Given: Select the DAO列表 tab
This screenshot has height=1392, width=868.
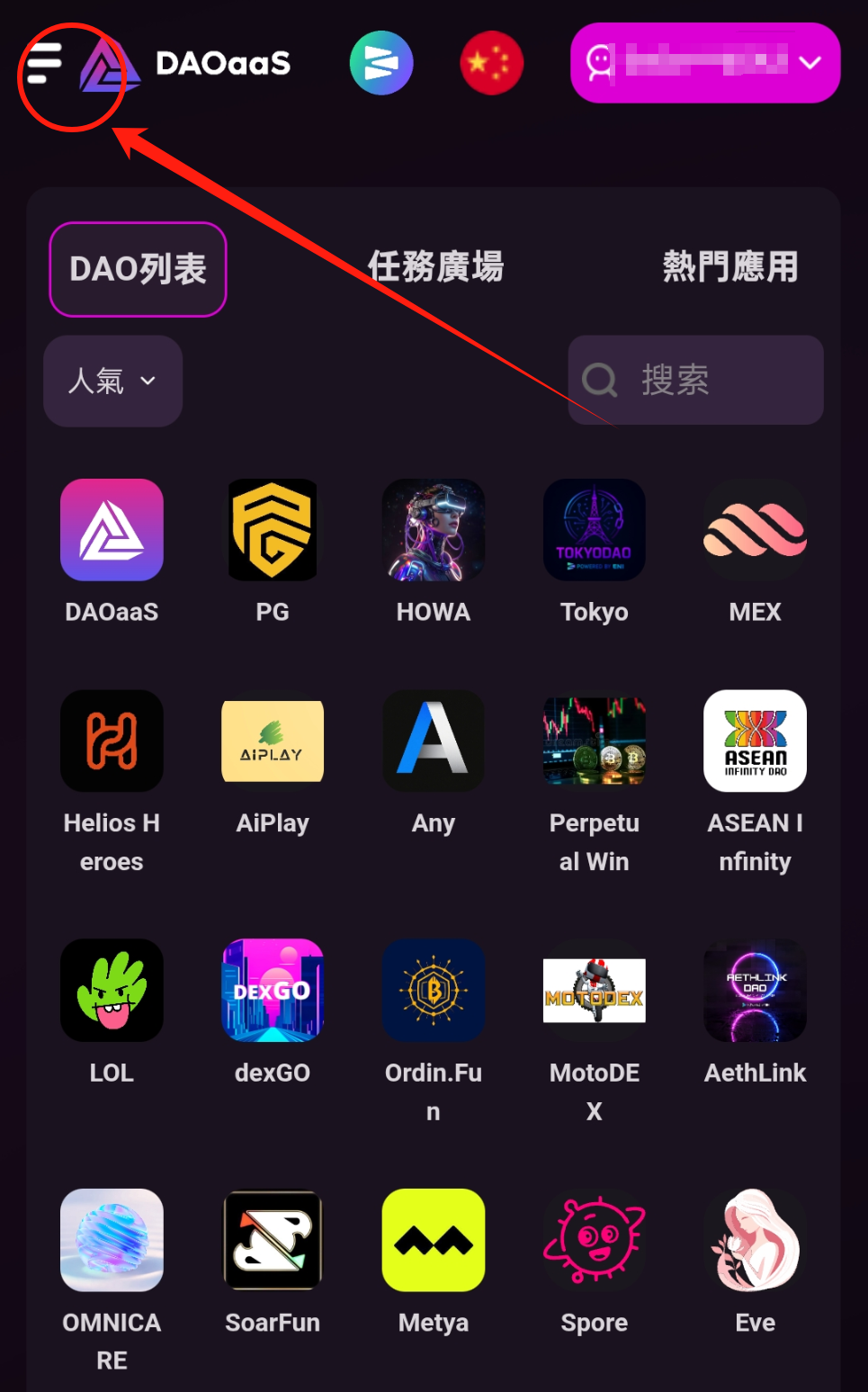Looking at the screenshot, I should click(138, 269).
